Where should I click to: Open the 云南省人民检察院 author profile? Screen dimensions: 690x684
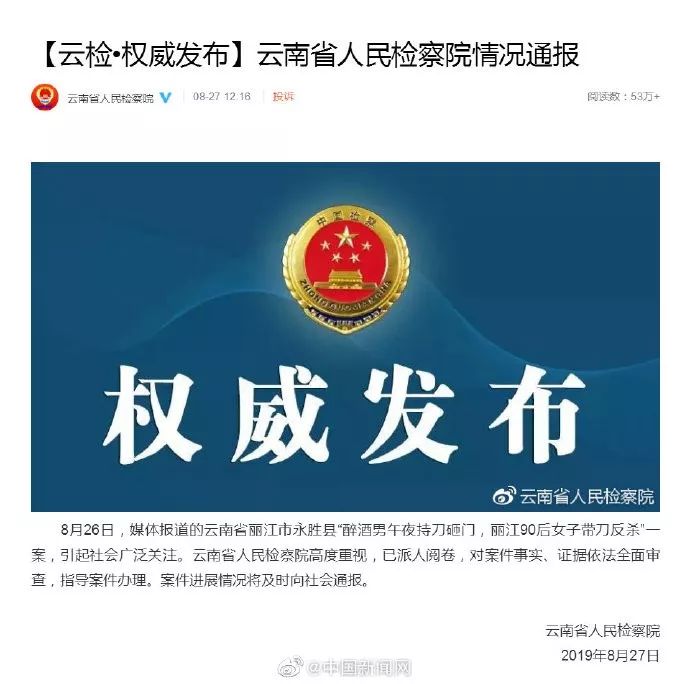click(x=110, y=98)
